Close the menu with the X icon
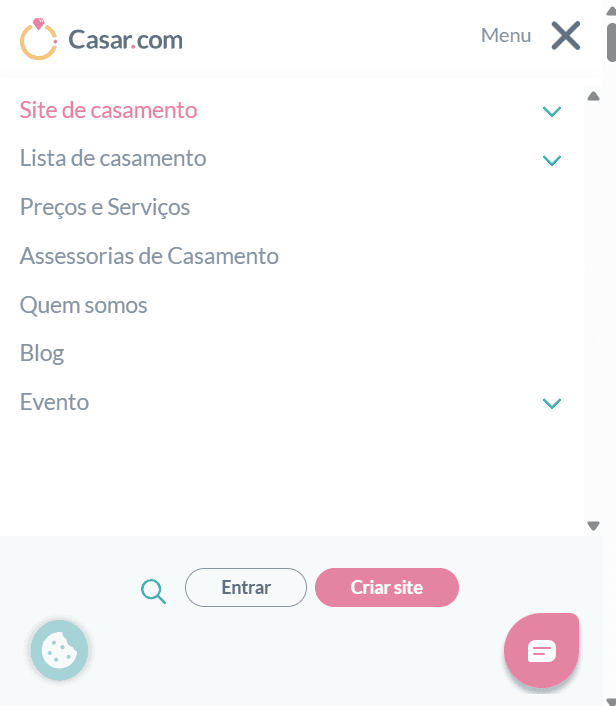This screenshot has height=706, width=616. click(x=566, y=36)
